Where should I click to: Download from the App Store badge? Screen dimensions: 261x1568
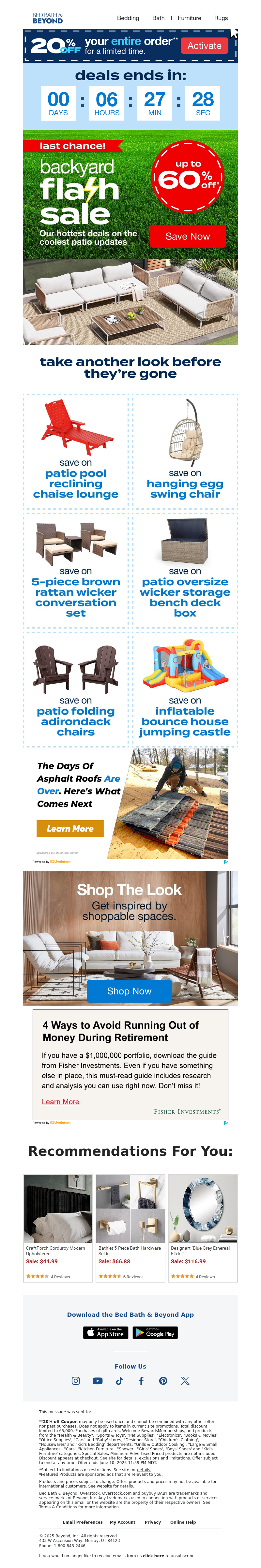click(x=105, y=1333)
